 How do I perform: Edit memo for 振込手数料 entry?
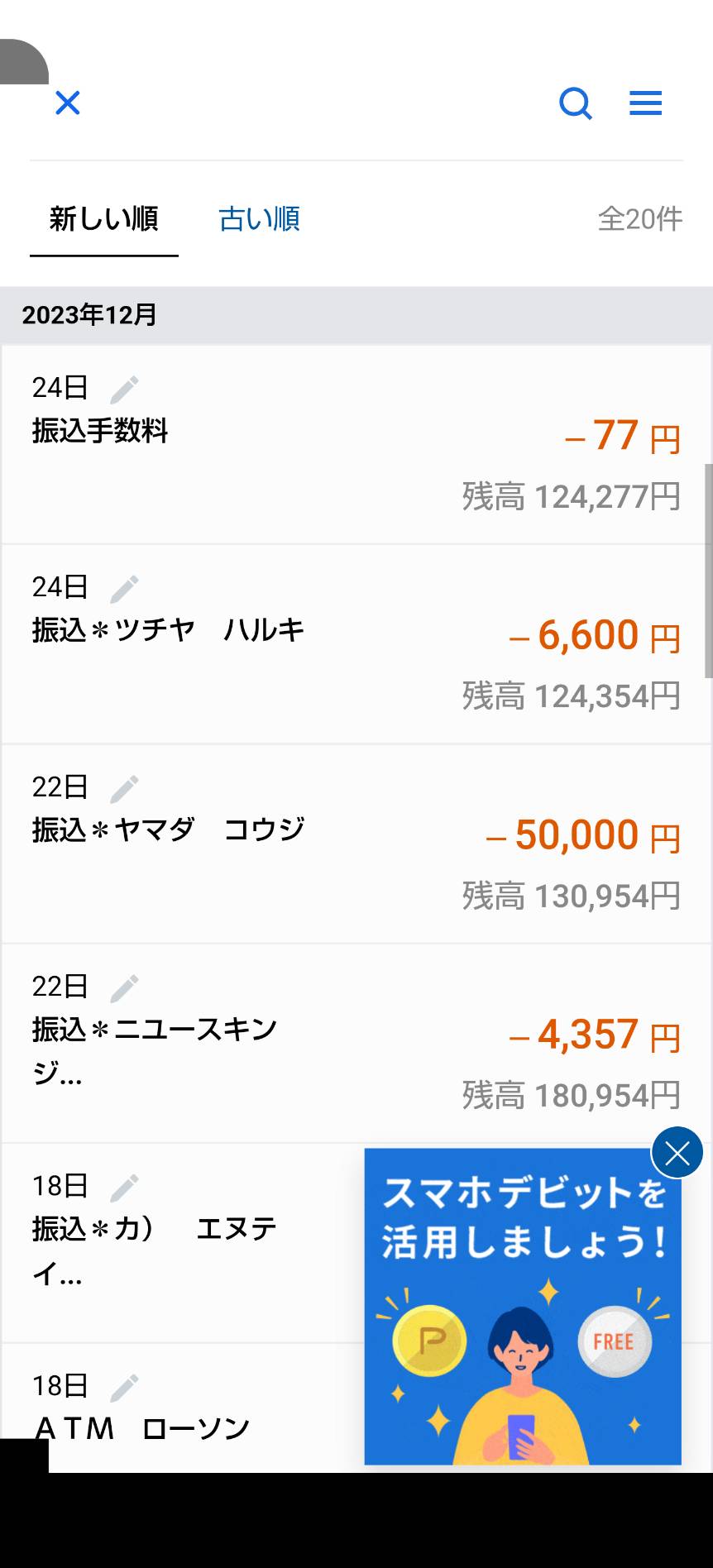125,389
